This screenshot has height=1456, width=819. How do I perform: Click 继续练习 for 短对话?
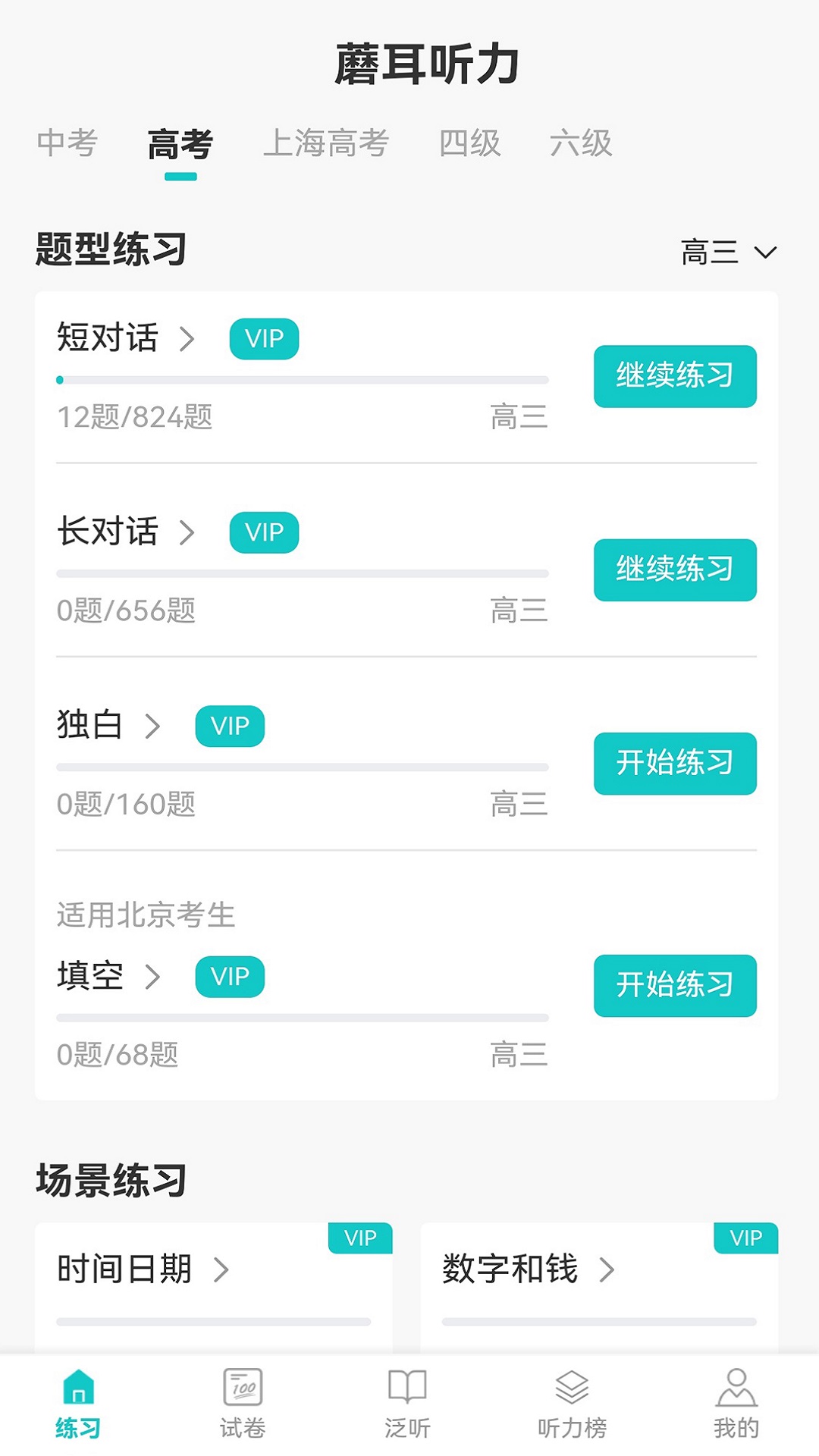(x=674, y=377)
